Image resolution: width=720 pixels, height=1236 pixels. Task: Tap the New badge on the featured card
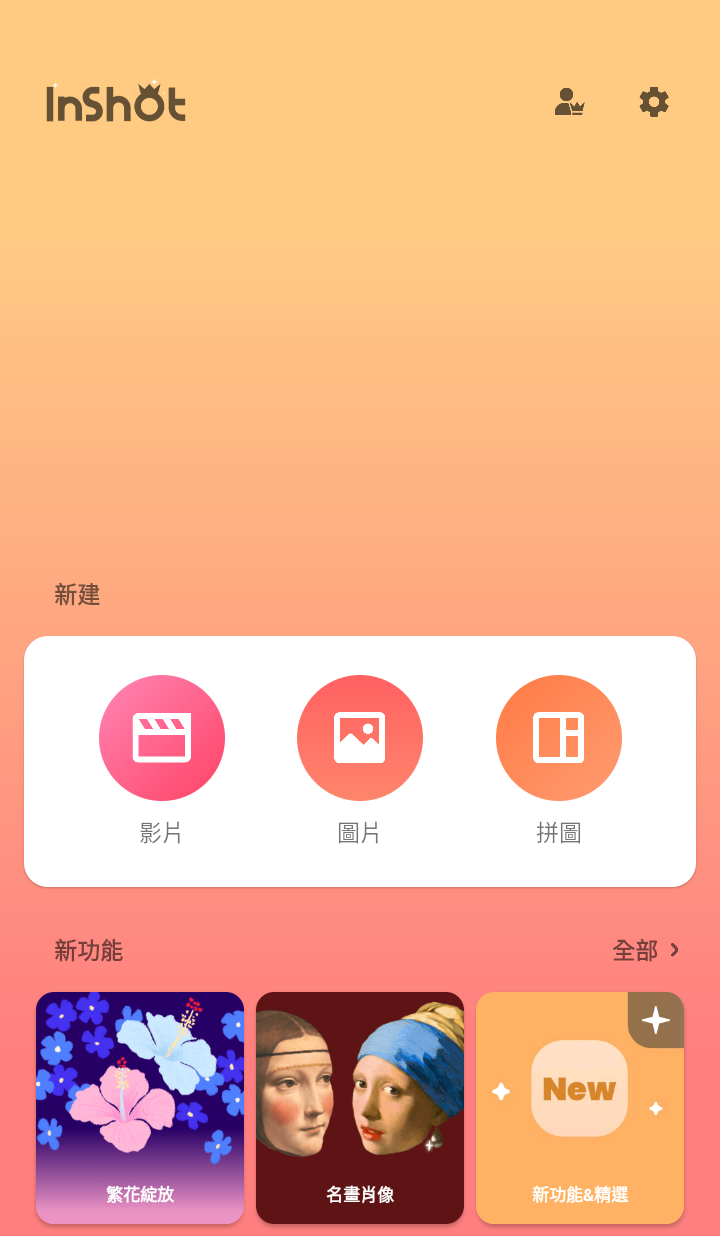pos(580,1089)
